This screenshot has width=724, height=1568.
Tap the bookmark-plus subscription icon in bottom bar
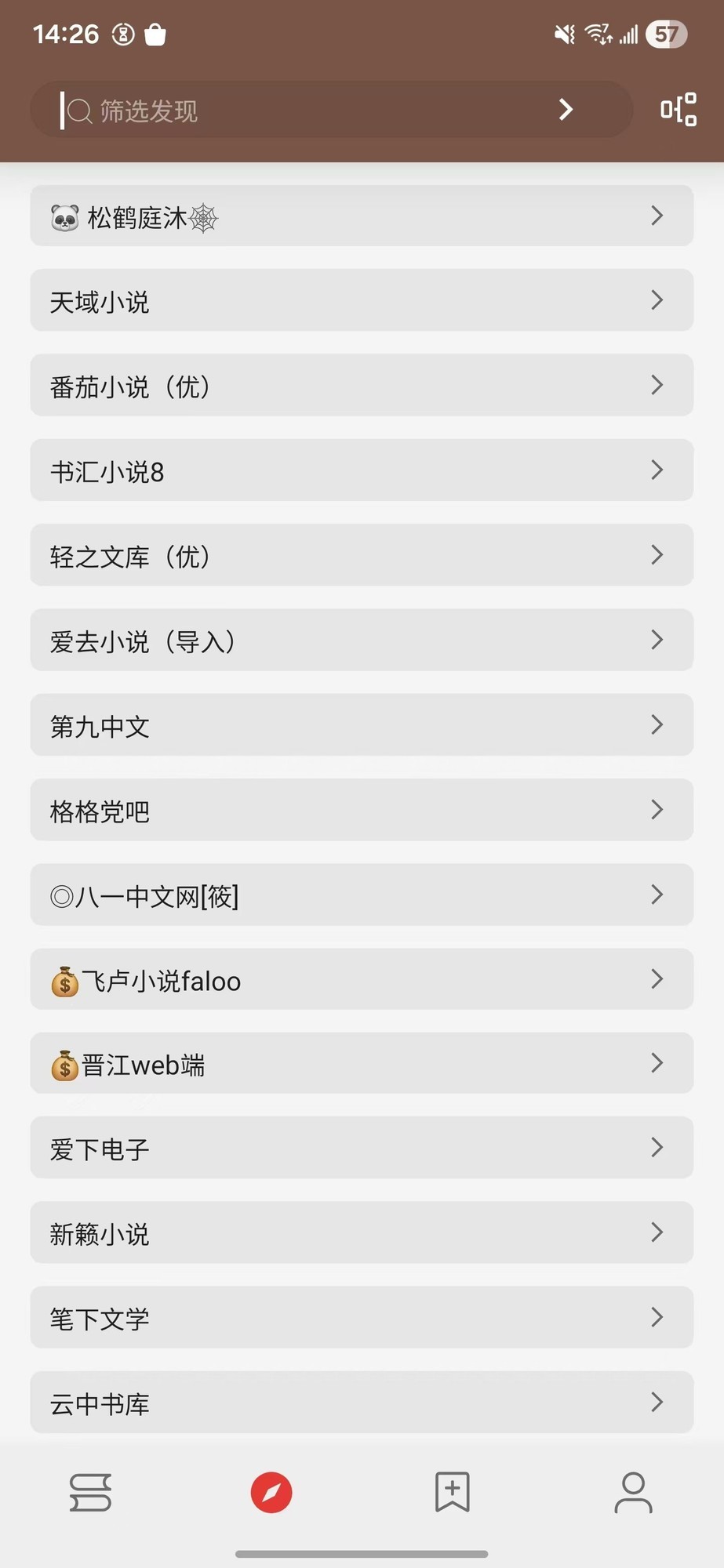[451, 1492]
